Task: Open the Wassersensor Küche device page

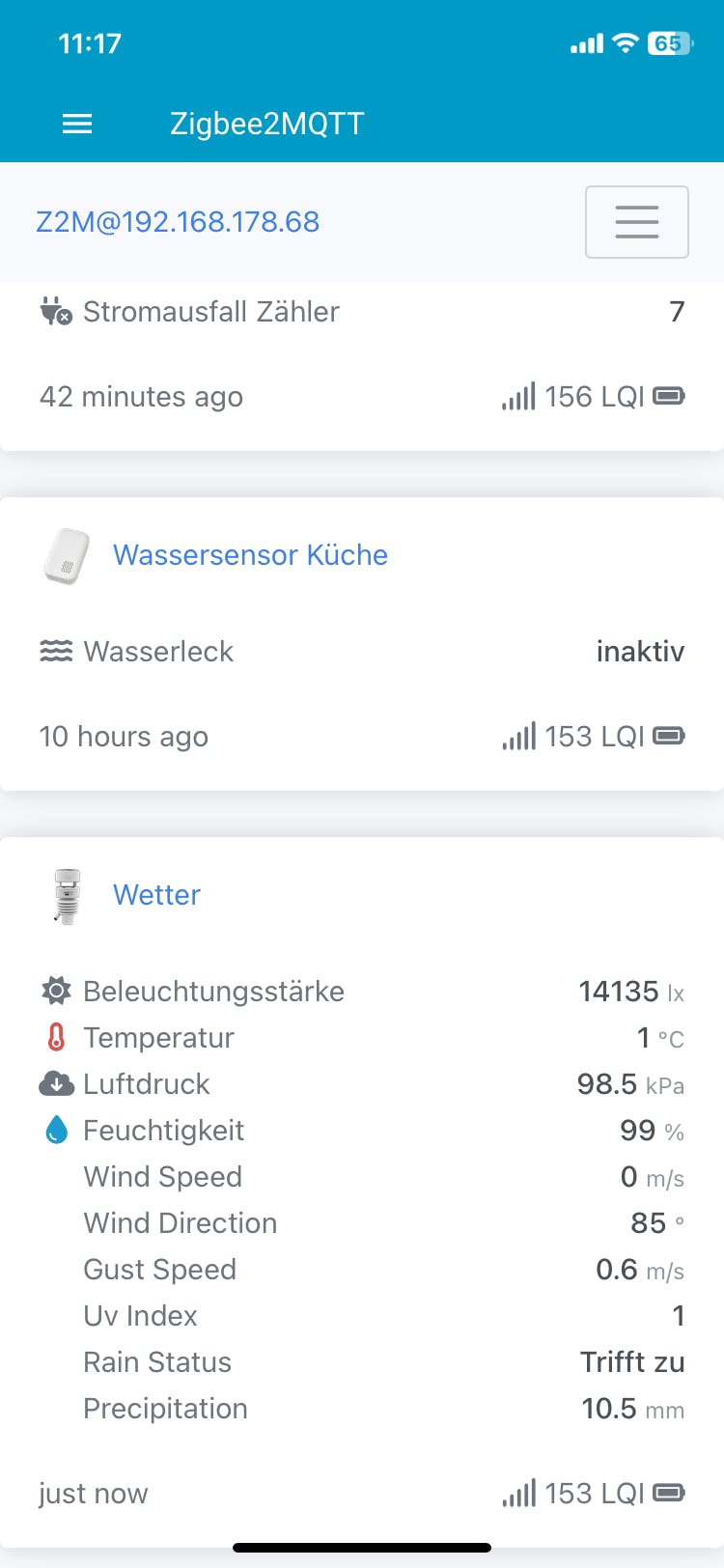Action: pos(250,555)
